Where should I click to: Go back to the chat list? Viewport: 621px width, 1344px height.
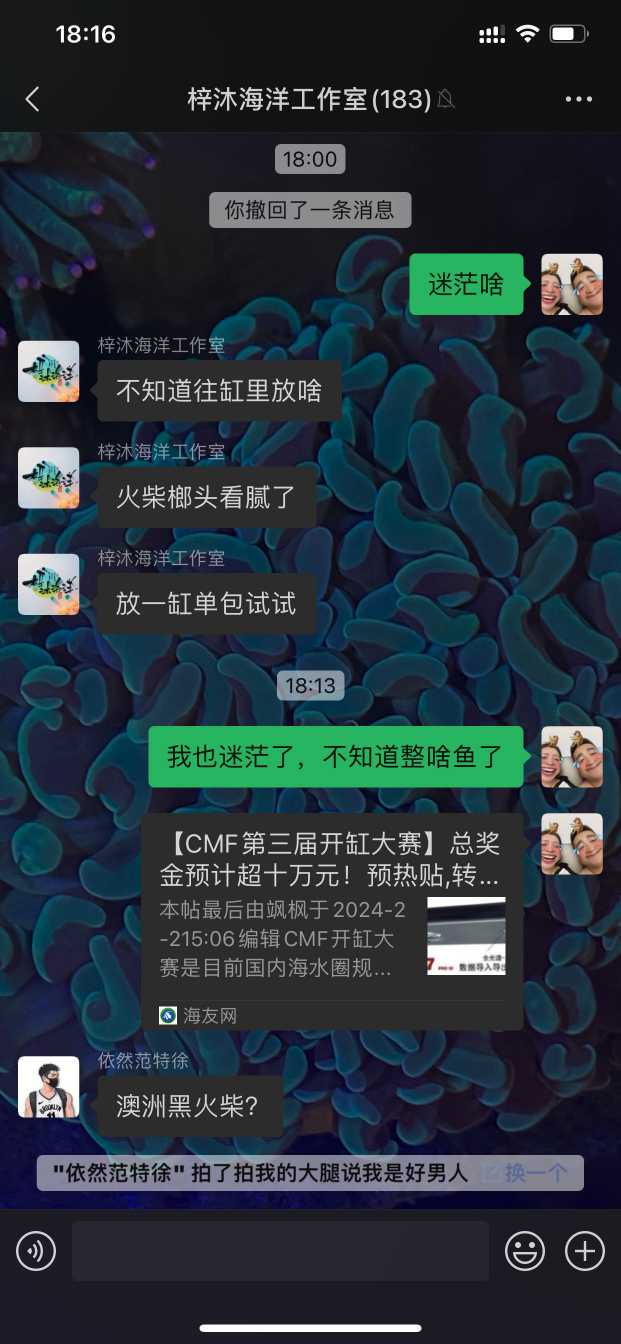32,99
